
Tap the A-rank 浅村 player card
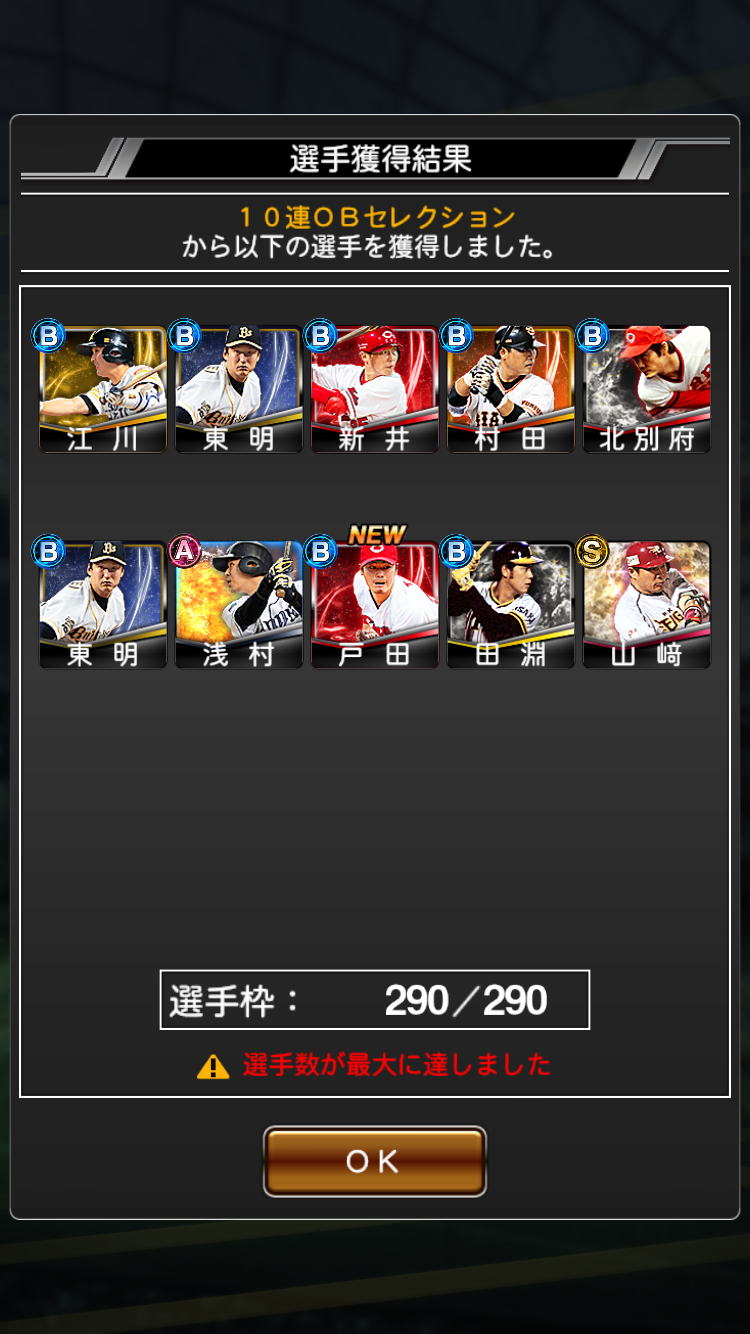pyautogui.click(x=239, y=605)
